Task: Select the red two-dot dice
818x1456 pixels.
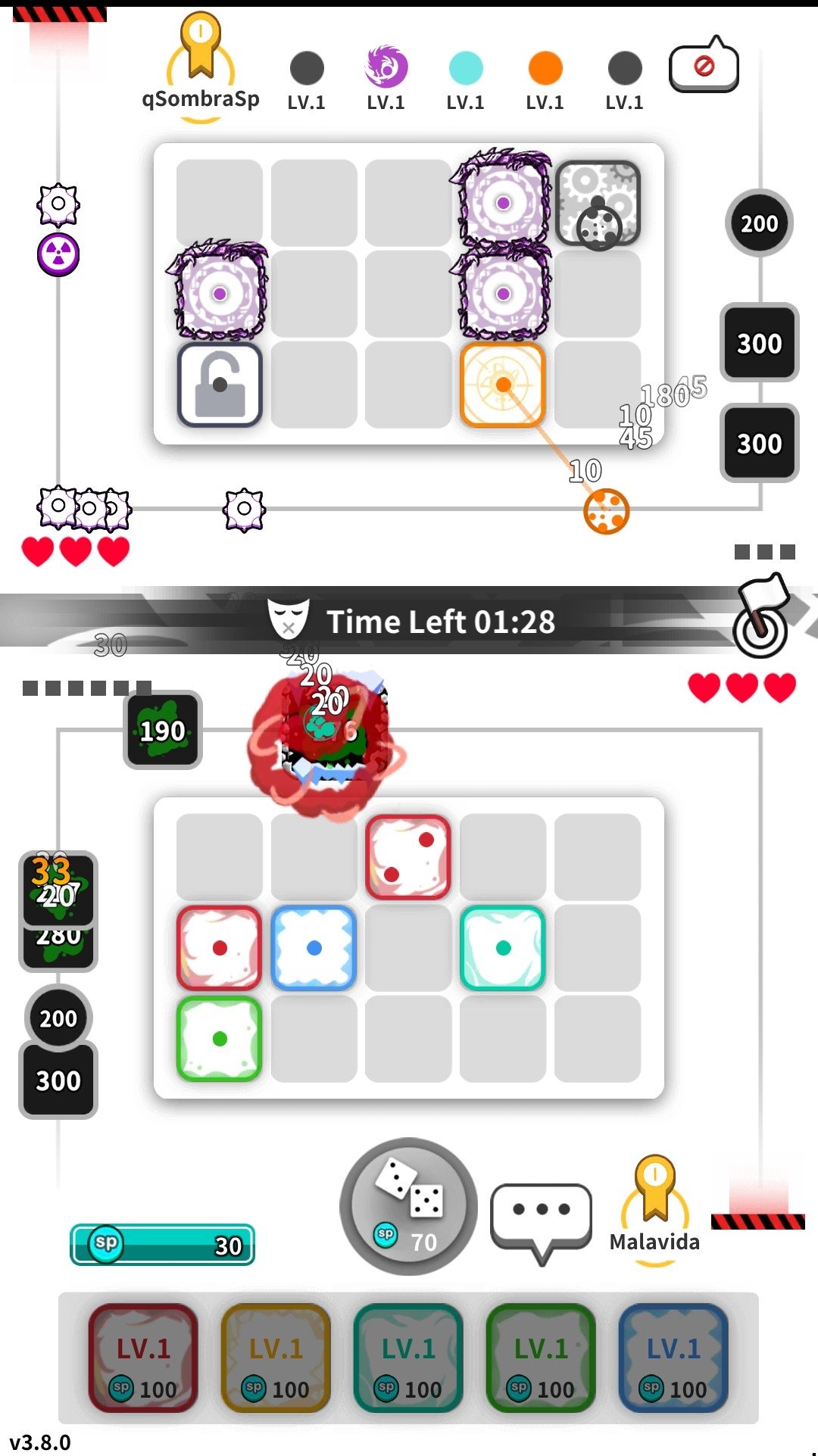Action: click(x=408, y=856)
